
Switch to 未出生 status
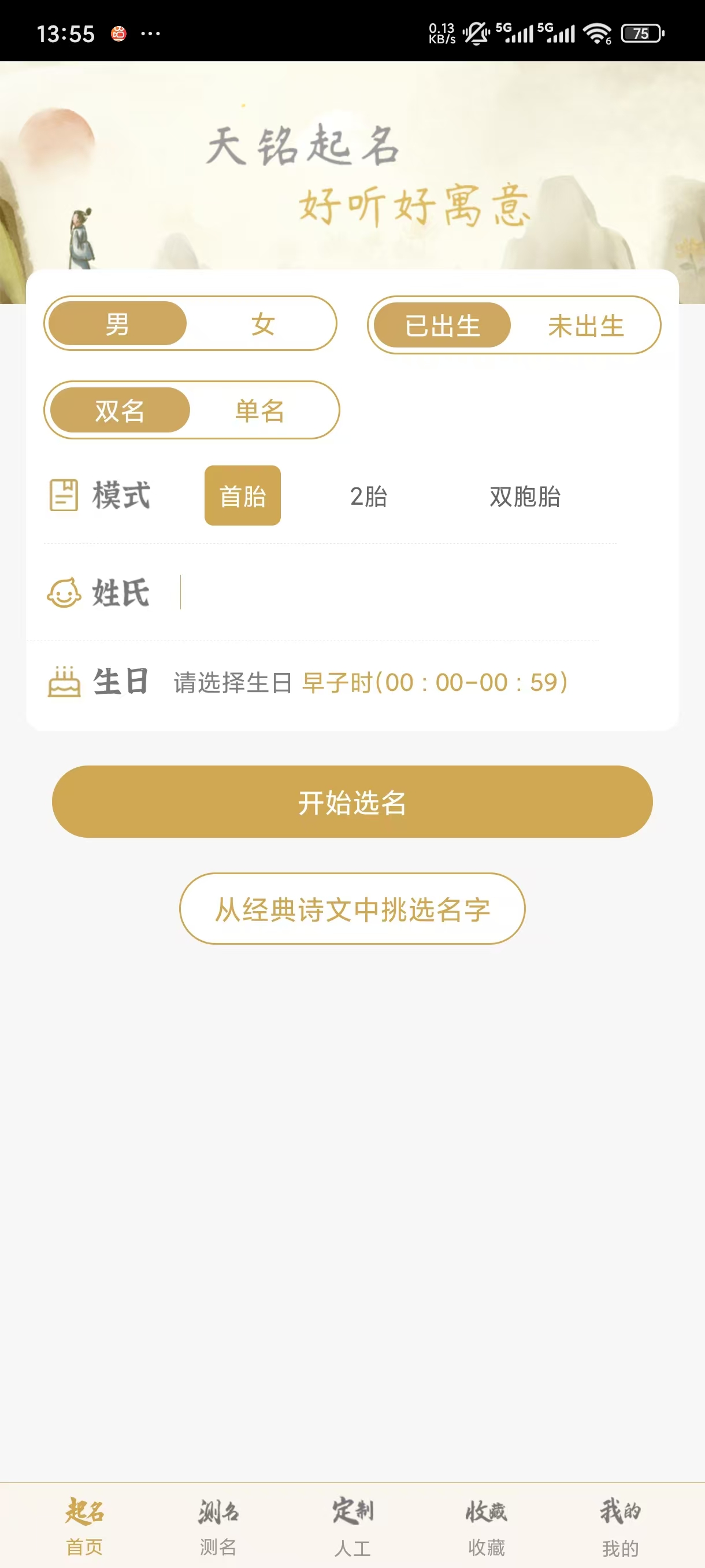click(x=584, y=326)
